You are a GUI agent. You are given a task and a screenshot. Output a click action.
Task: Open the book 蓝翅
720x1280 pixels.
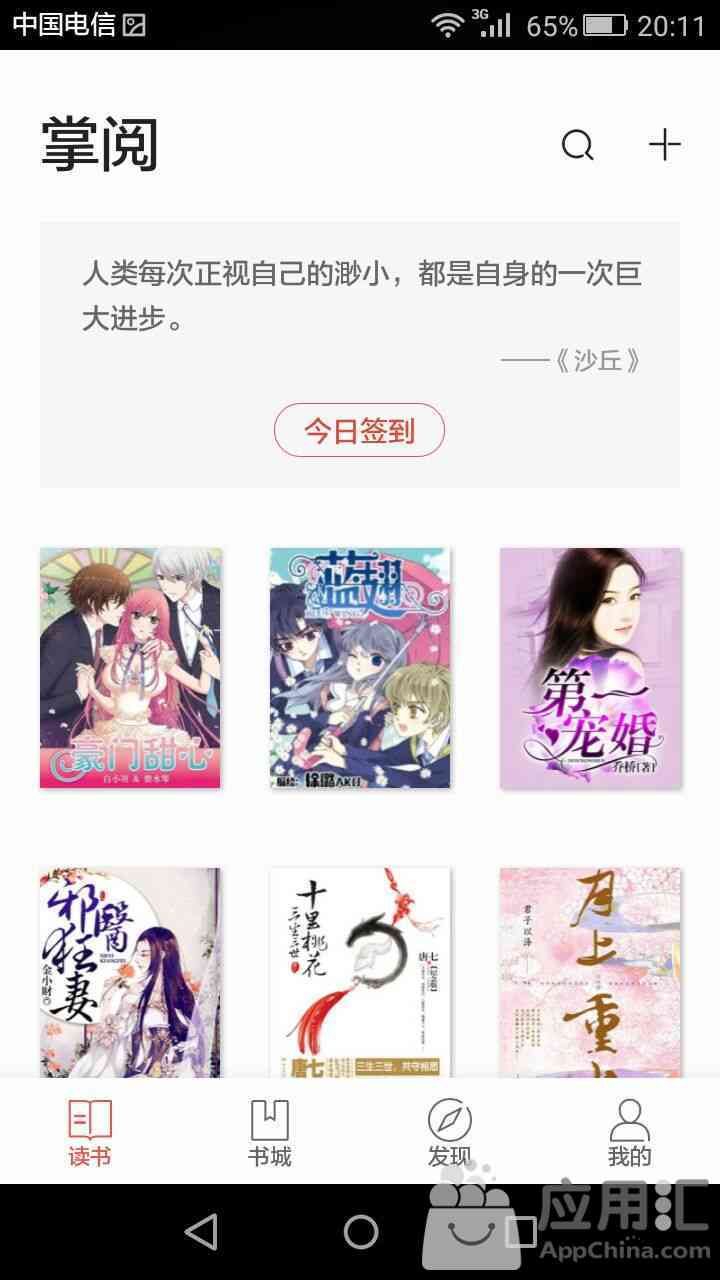click(x=360, y=667)
